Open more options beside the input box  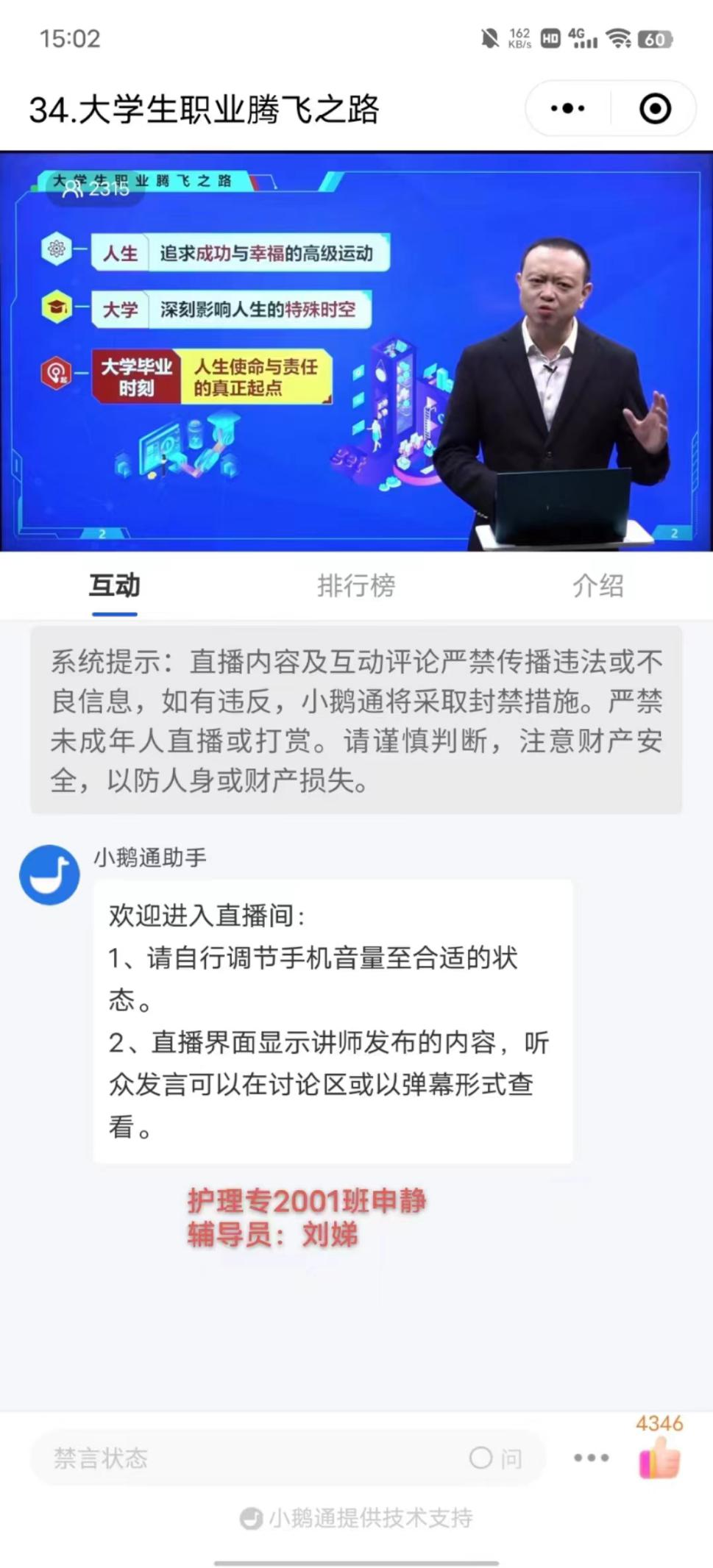pos(591,1458)
